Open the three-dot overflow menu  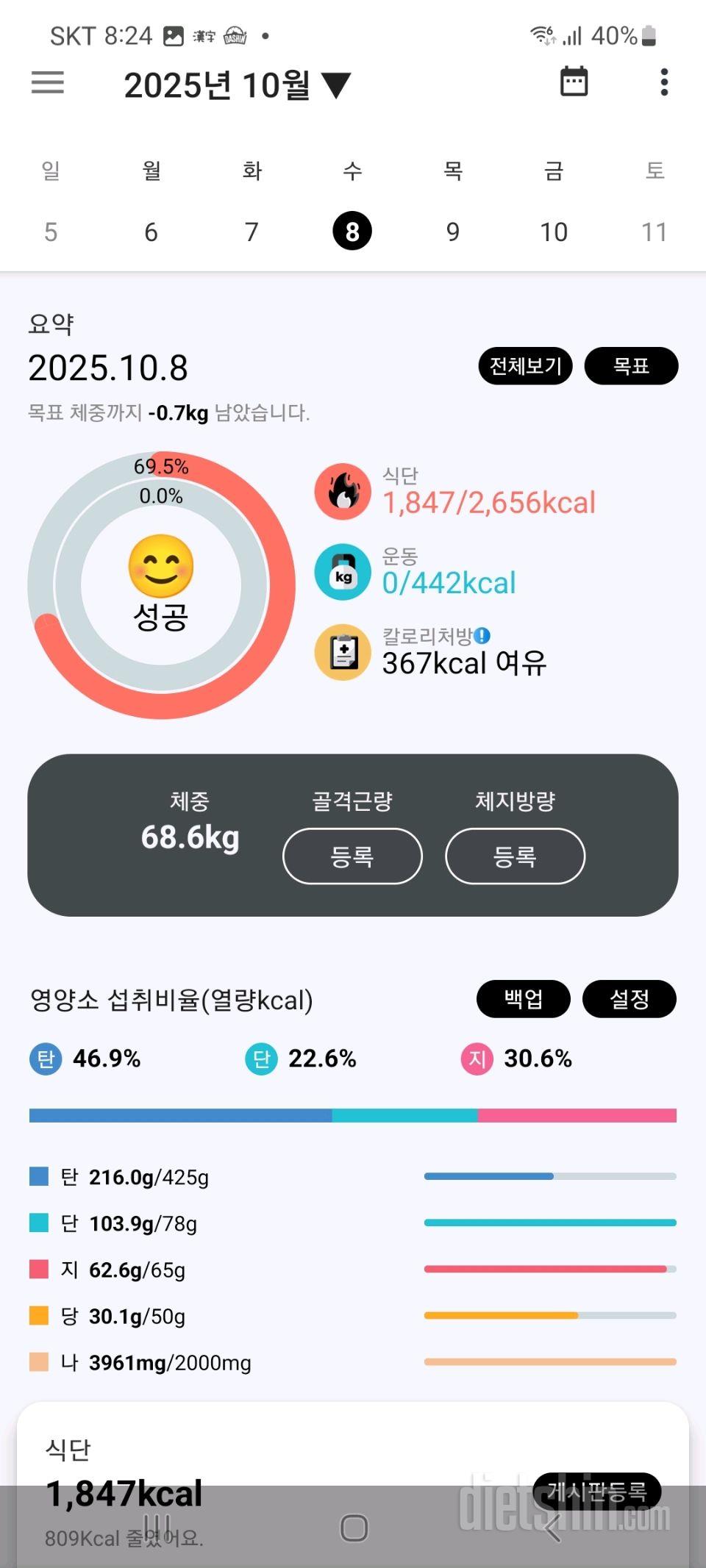[x=664, y=82]
